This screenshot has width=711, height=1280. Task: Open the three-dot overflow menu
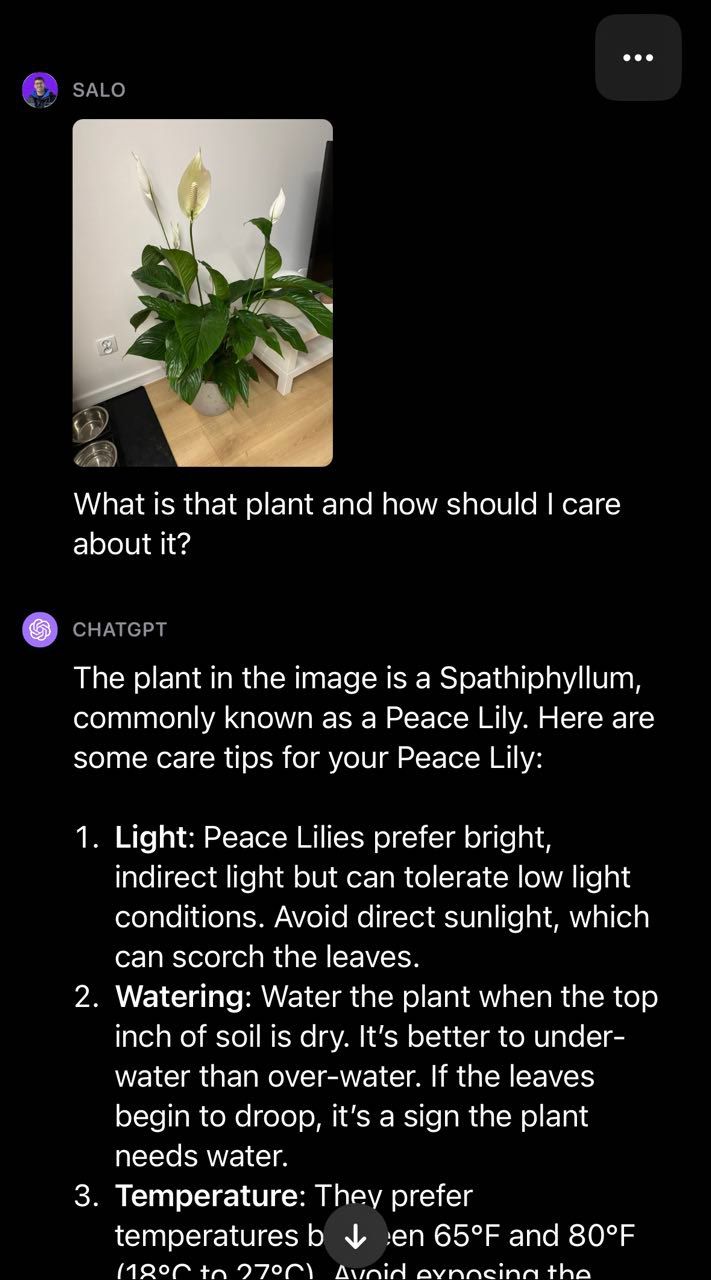(638, 58)
